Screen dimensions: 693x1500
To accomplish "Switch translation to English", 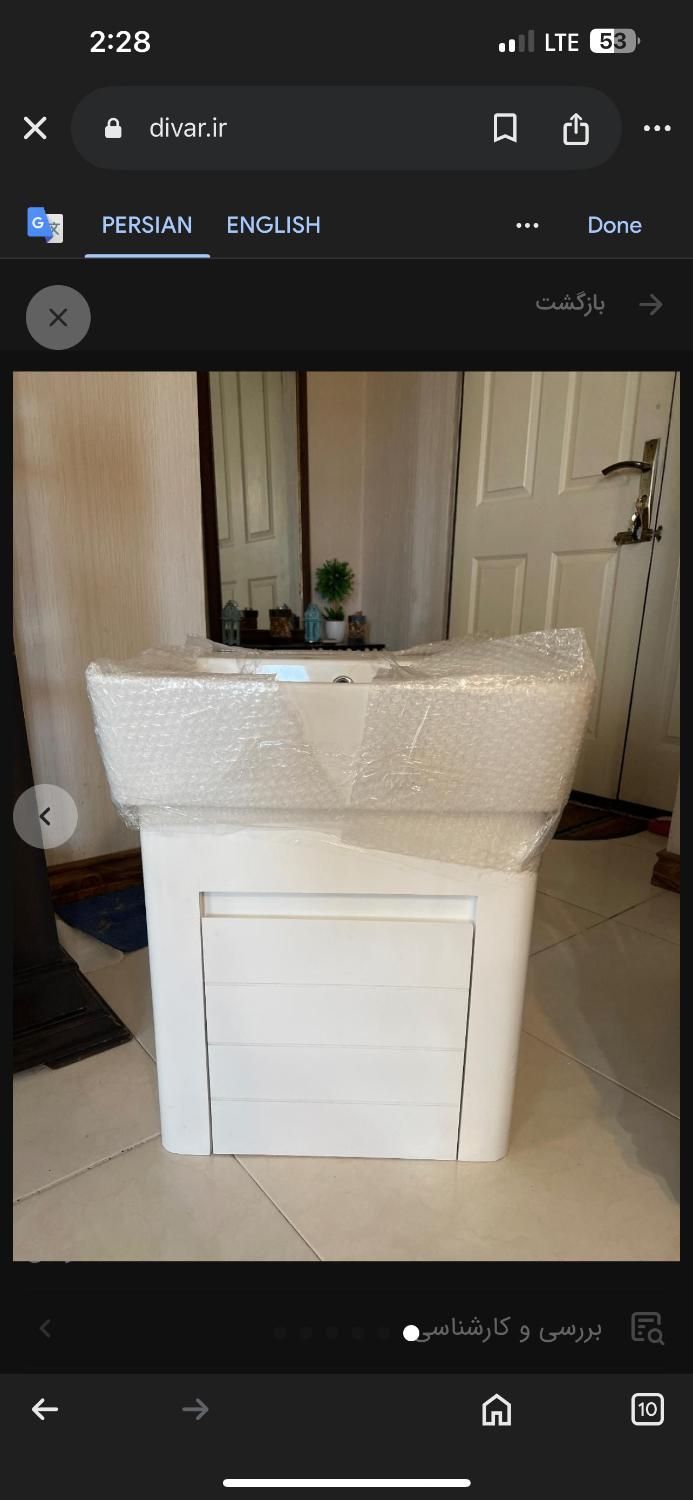I will pyautogui.click(x=273, y=225).
